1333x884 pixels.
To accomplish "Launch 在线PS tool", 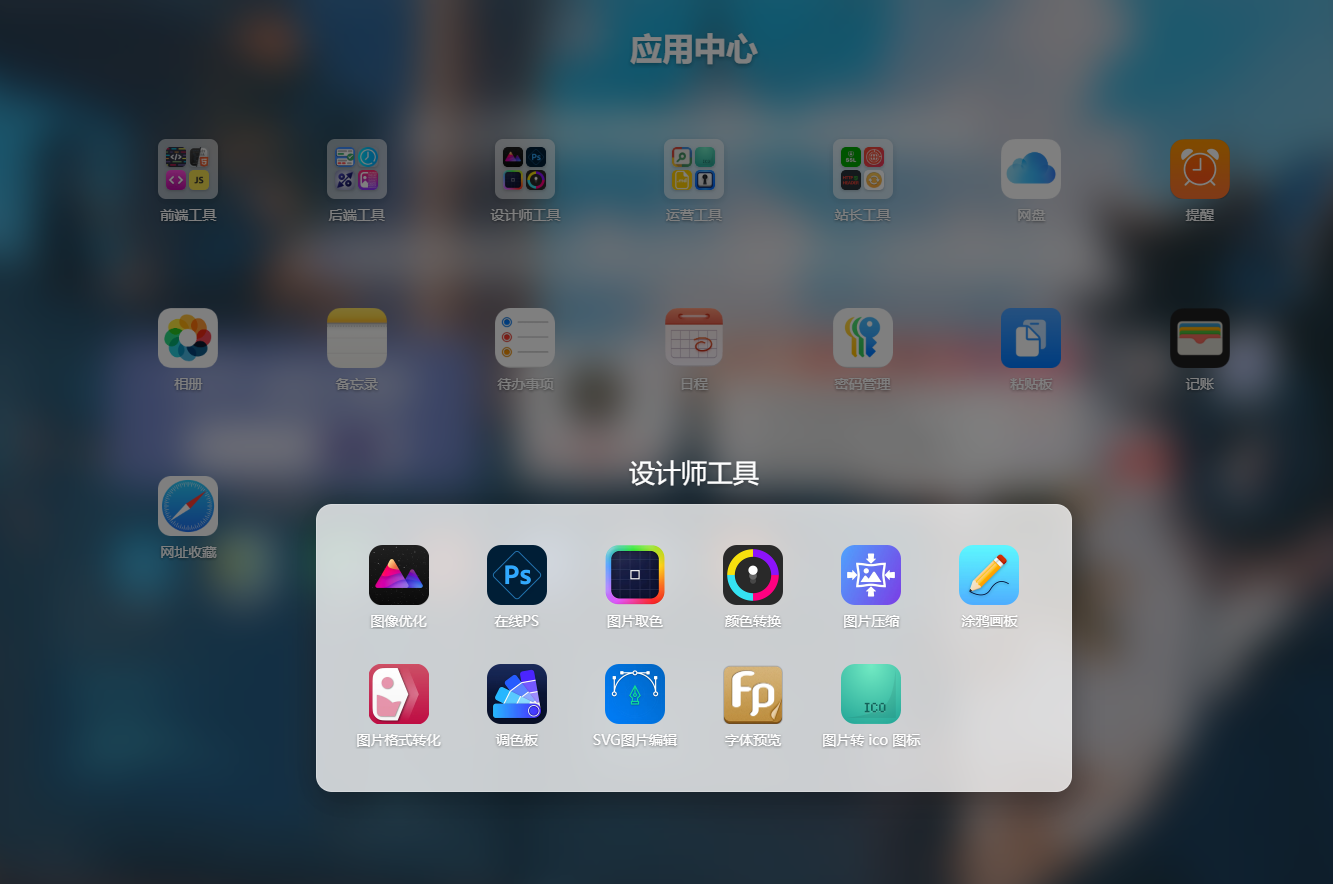I will (x=516, y=575).
